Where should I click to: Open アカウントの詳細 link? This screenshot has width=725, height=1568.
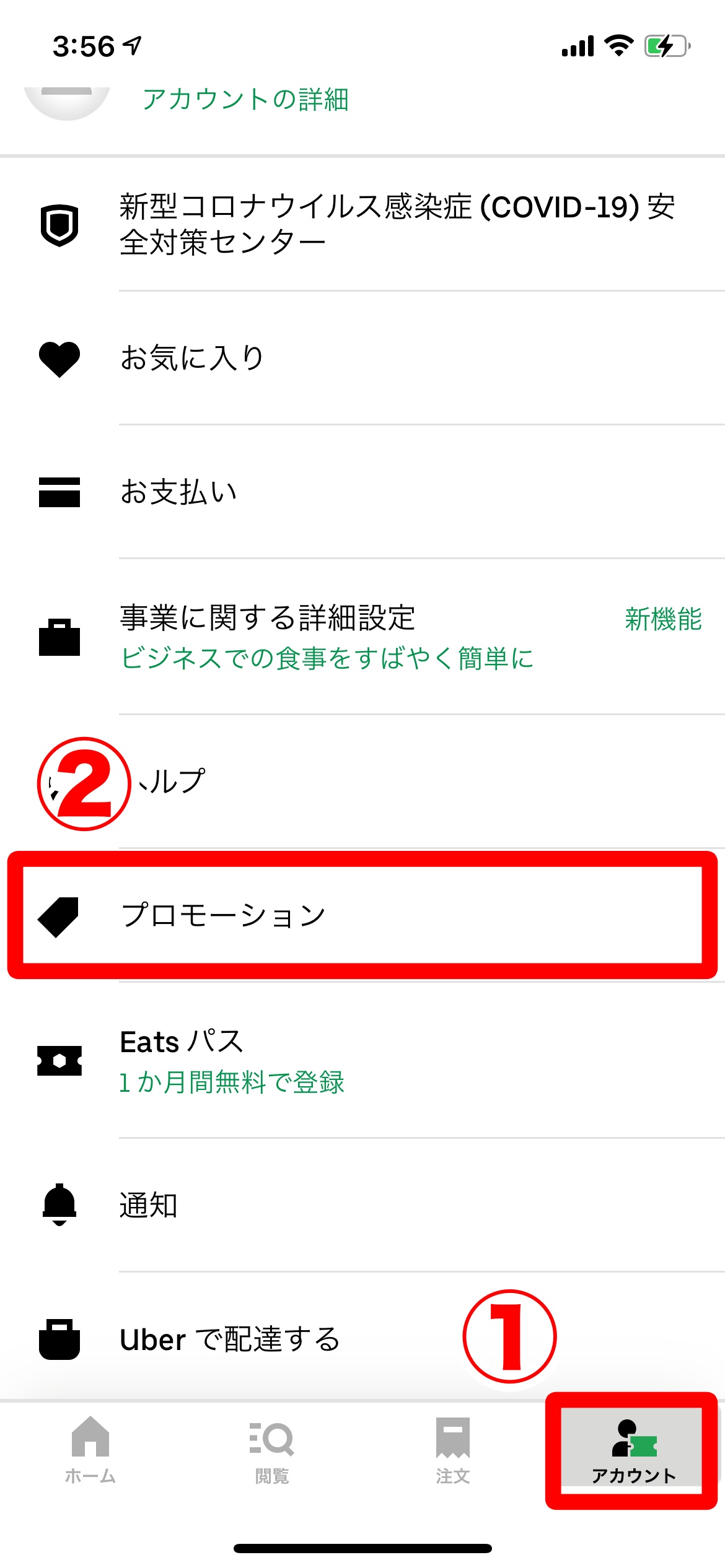point(245,100)
